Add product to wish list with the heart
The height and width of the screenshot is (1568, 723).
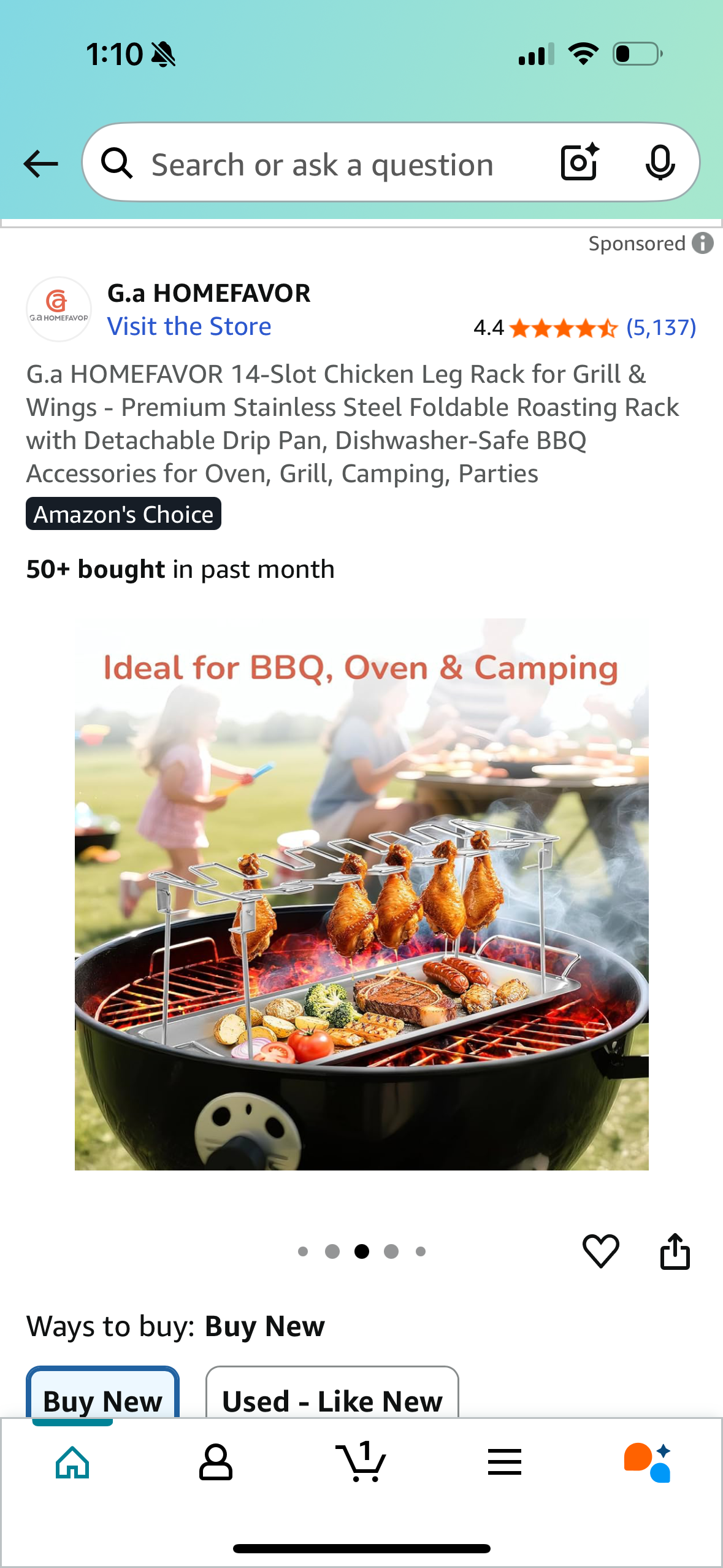600,1251
